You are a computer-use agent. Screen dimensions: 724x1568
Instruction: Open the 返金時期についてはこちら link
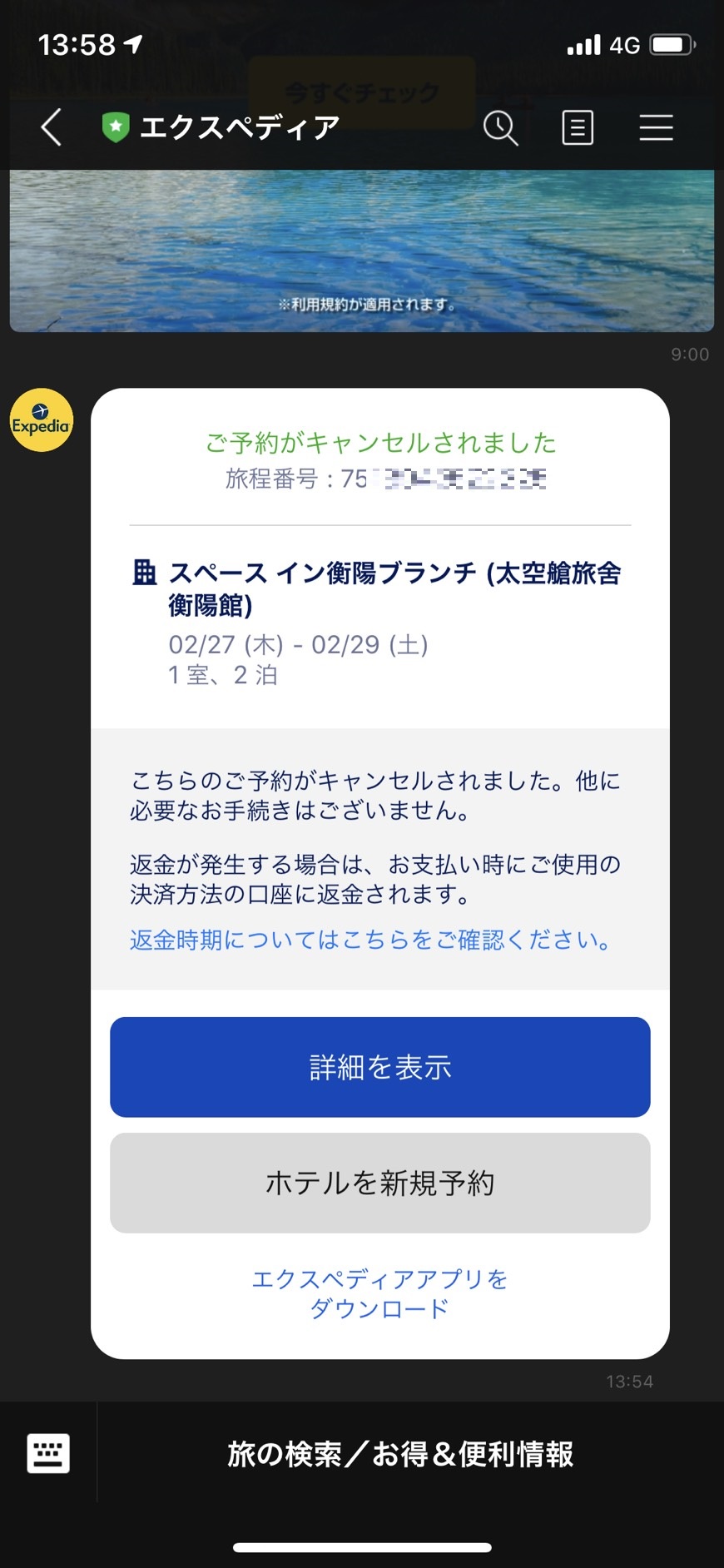[371, 940]
